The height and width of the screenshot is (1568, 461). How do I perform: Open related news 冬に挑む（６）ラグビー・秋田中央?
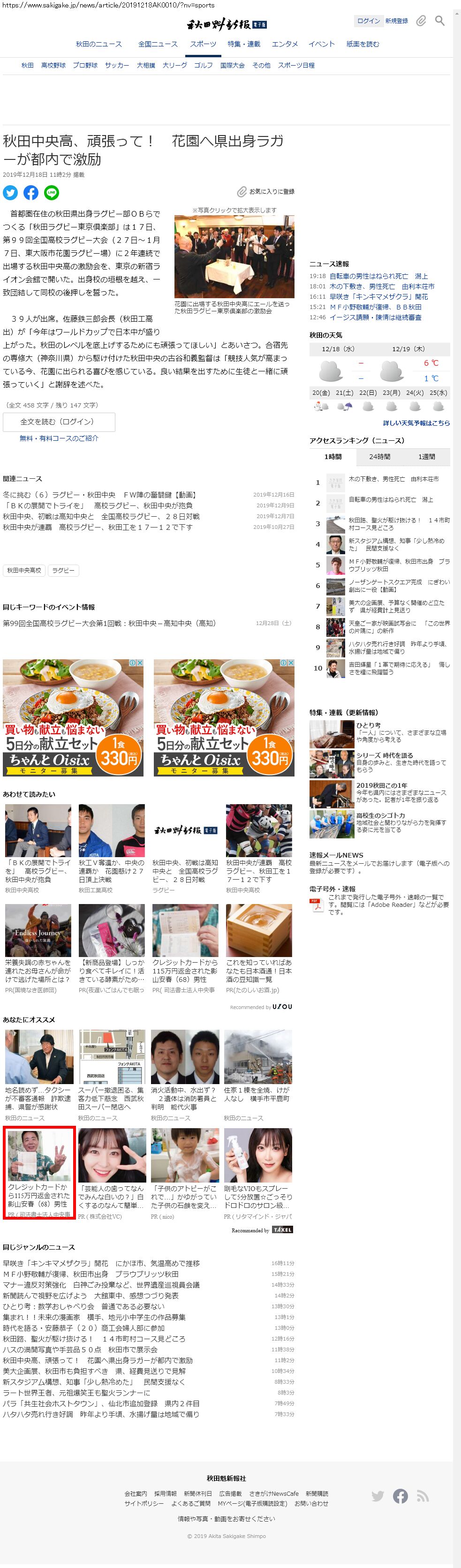pos(100,495)
